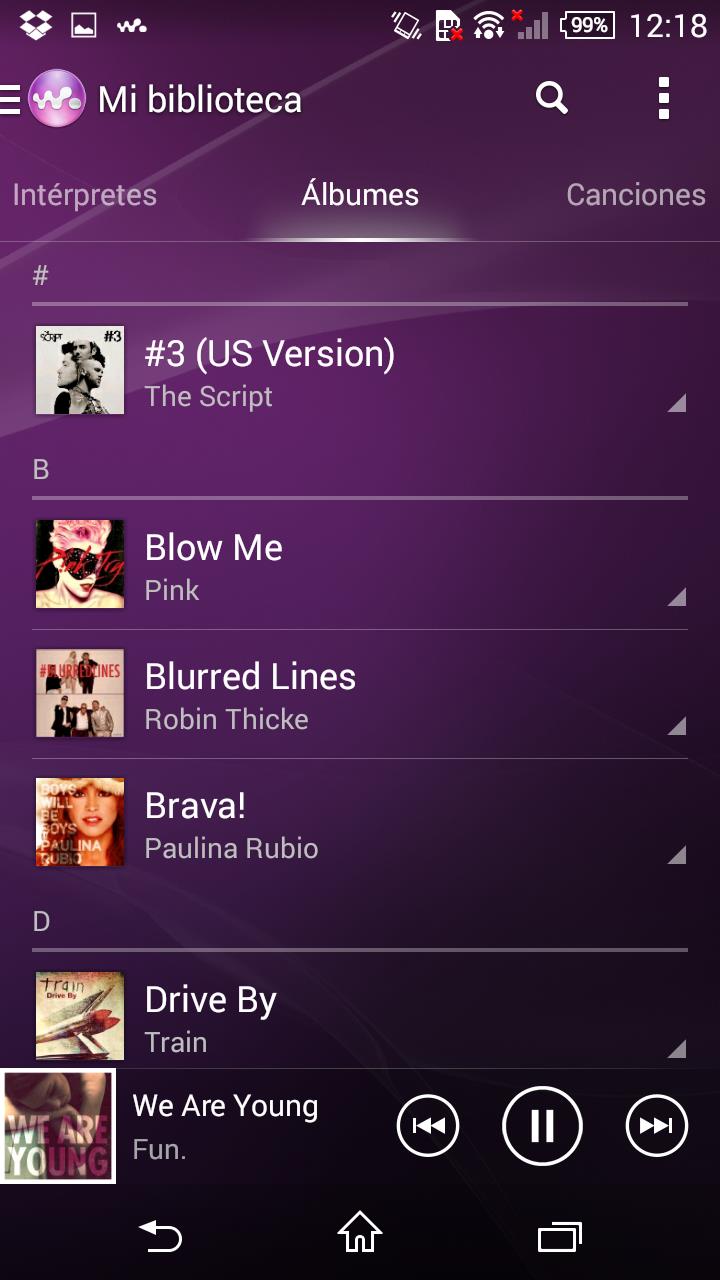Select the Álbumes tab

(360, 195)
